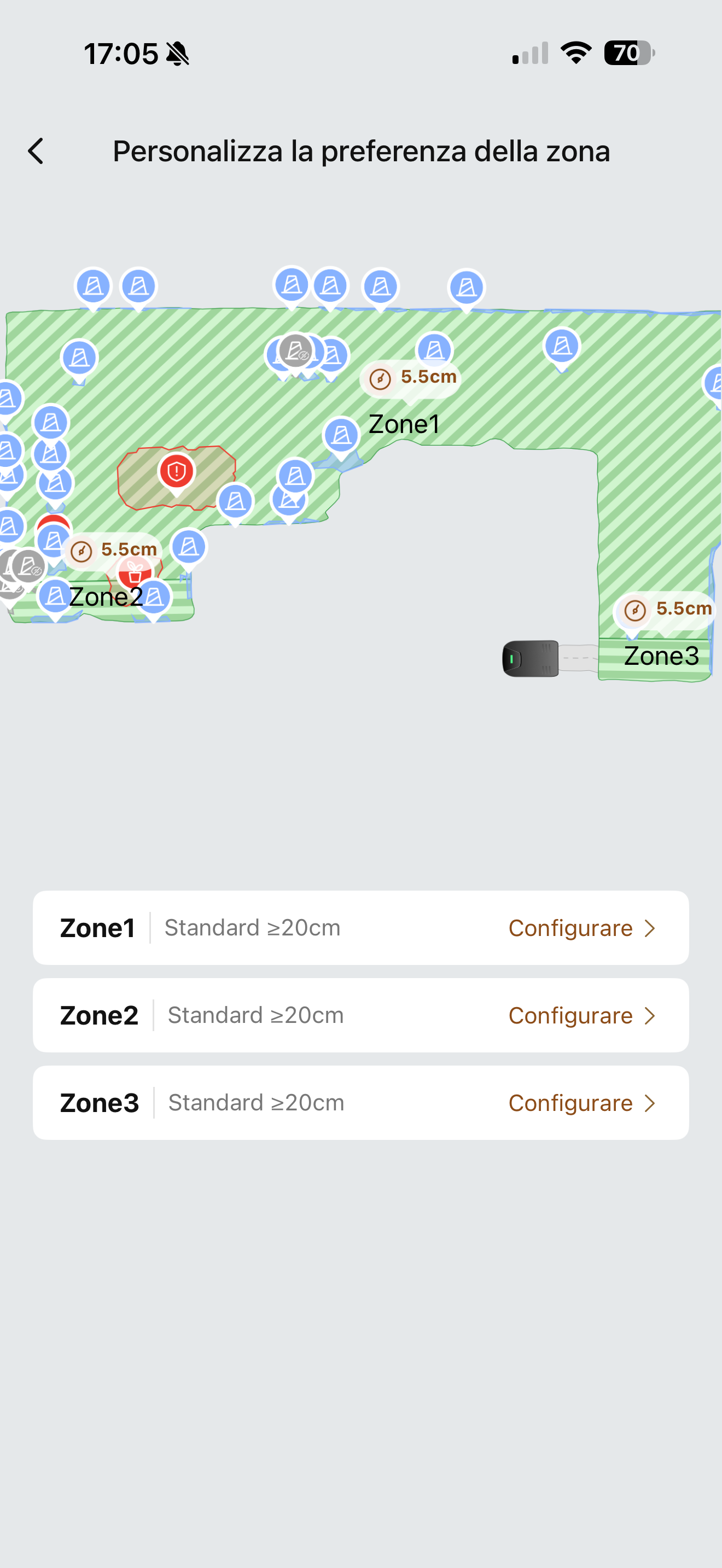
Task: Tap the red shield no-go zone marker
Action: pos(177,471)
